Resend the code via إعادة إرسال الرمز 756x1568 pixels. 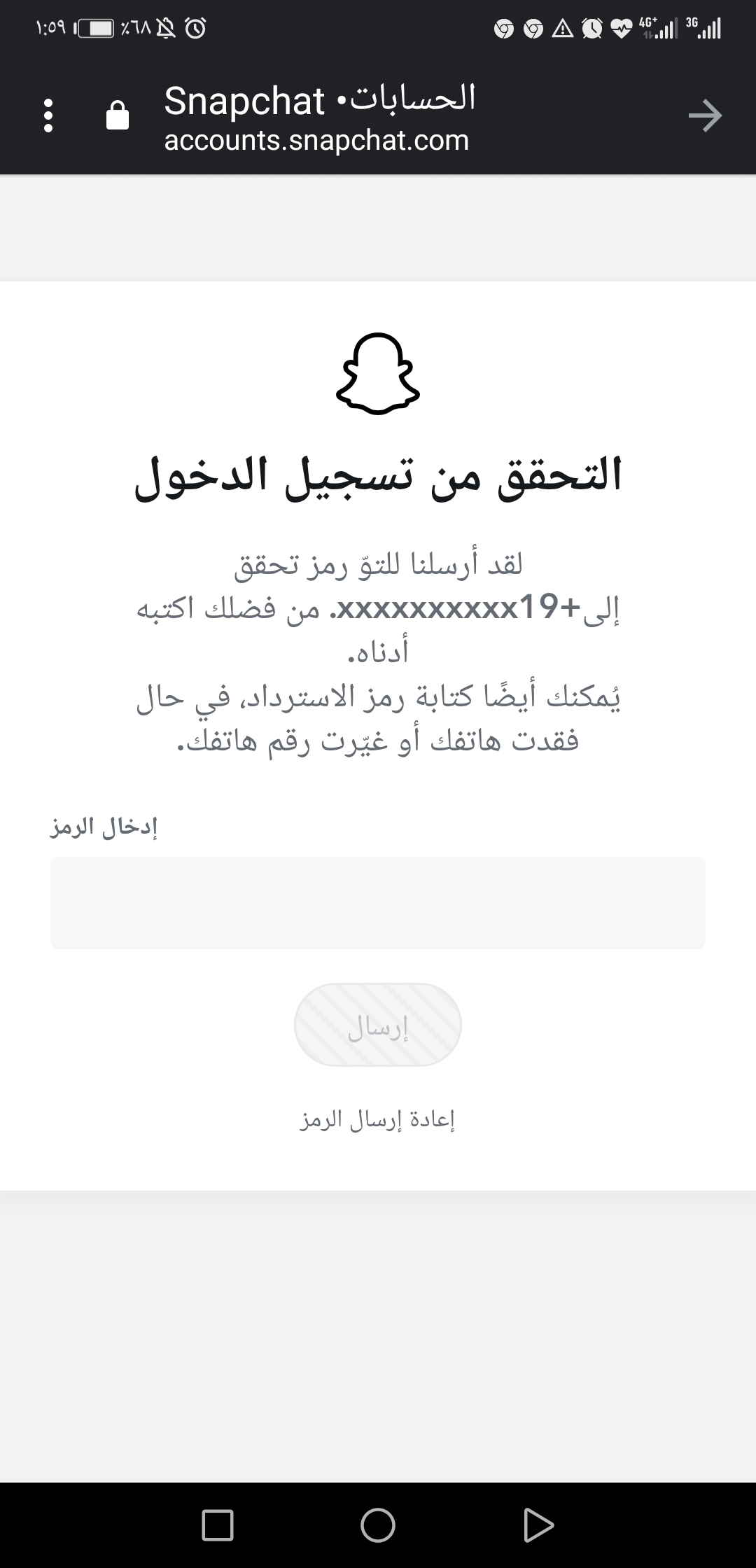(378, 1120)
